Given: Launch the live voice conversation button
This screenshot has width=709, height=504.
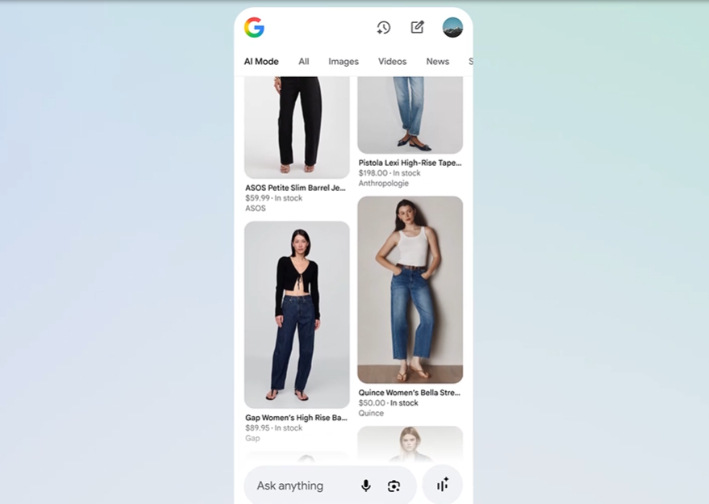Looking at the screenshot, I should point(442,486).
